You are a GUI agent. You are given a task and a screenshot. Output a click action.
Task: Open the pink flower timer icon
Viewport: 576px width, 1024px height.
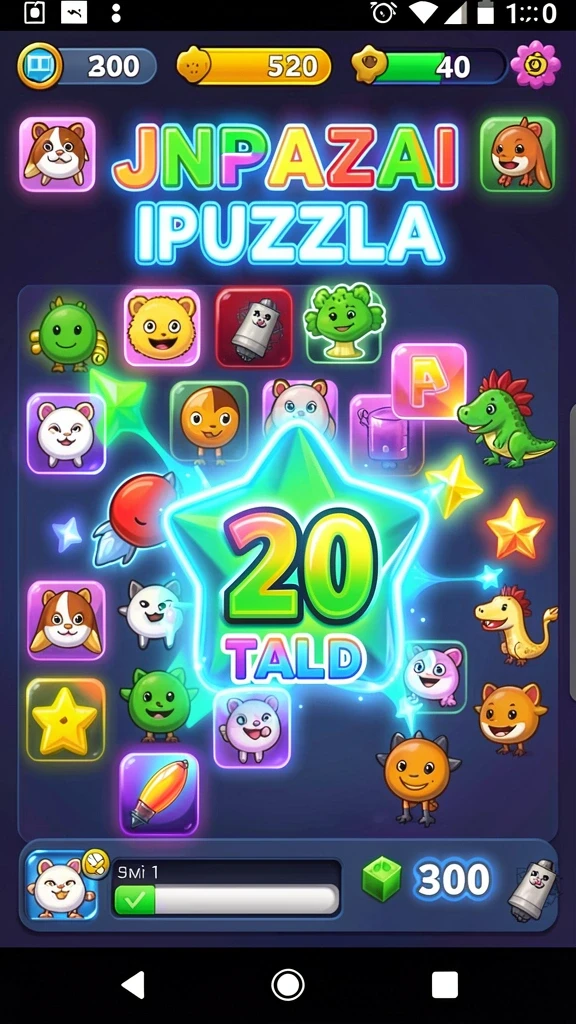pos(536,65)
